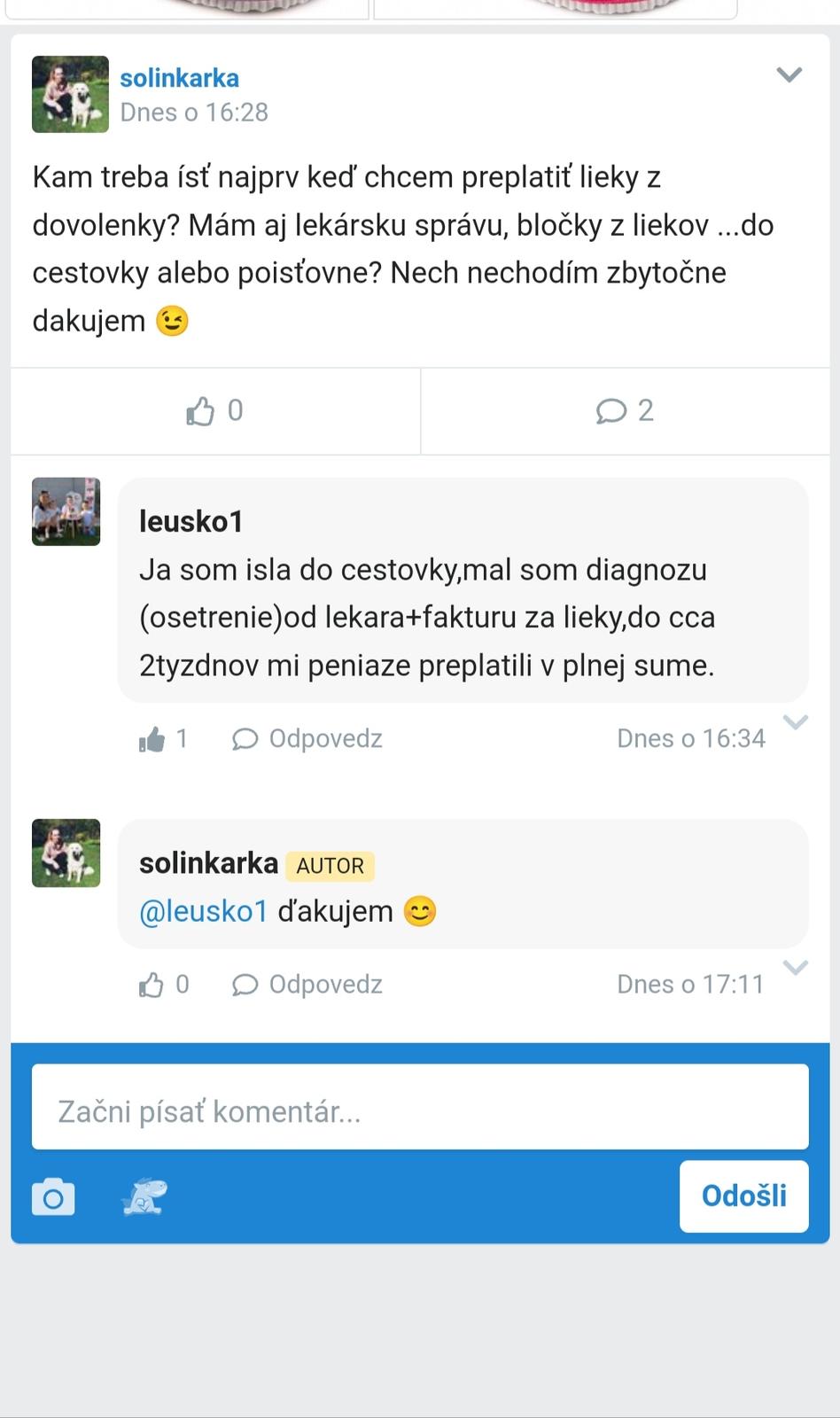The width and height of the screenshot is (840, 1418).
Task: Expand the post options chevron
Action: 789,74
